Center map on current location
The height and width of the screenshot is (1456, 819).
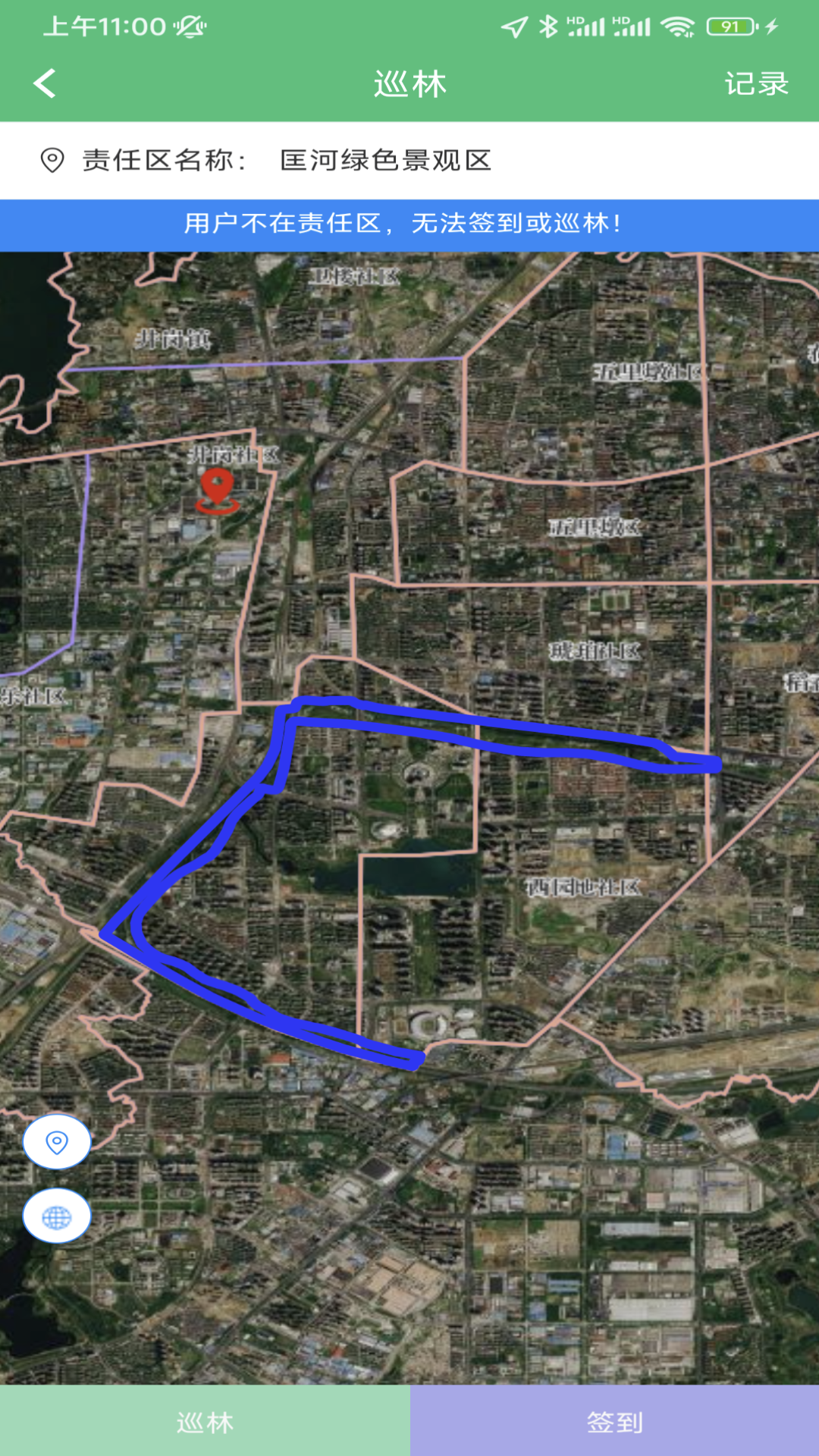57,1141
